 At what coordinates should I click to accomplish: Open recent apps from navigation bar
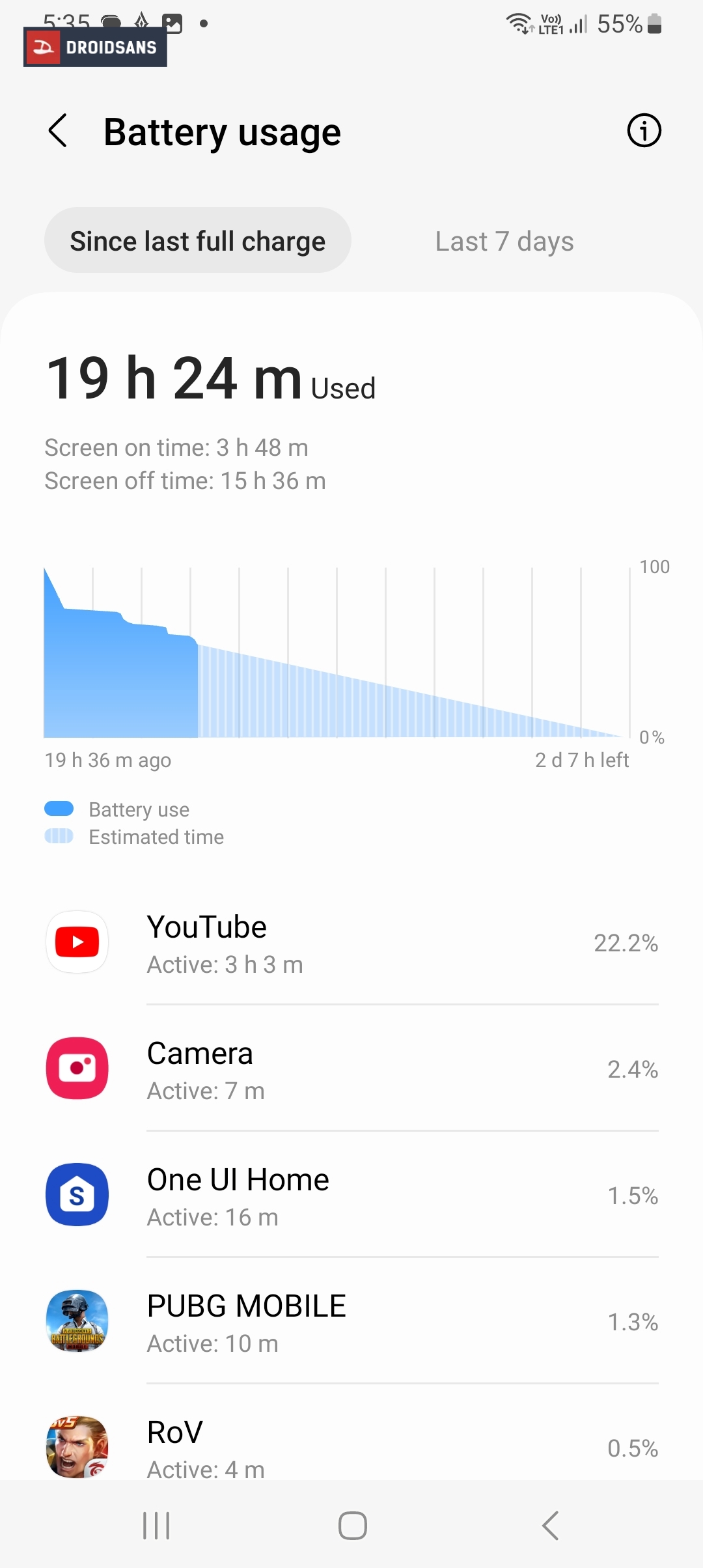click(x=156, y=1525)
